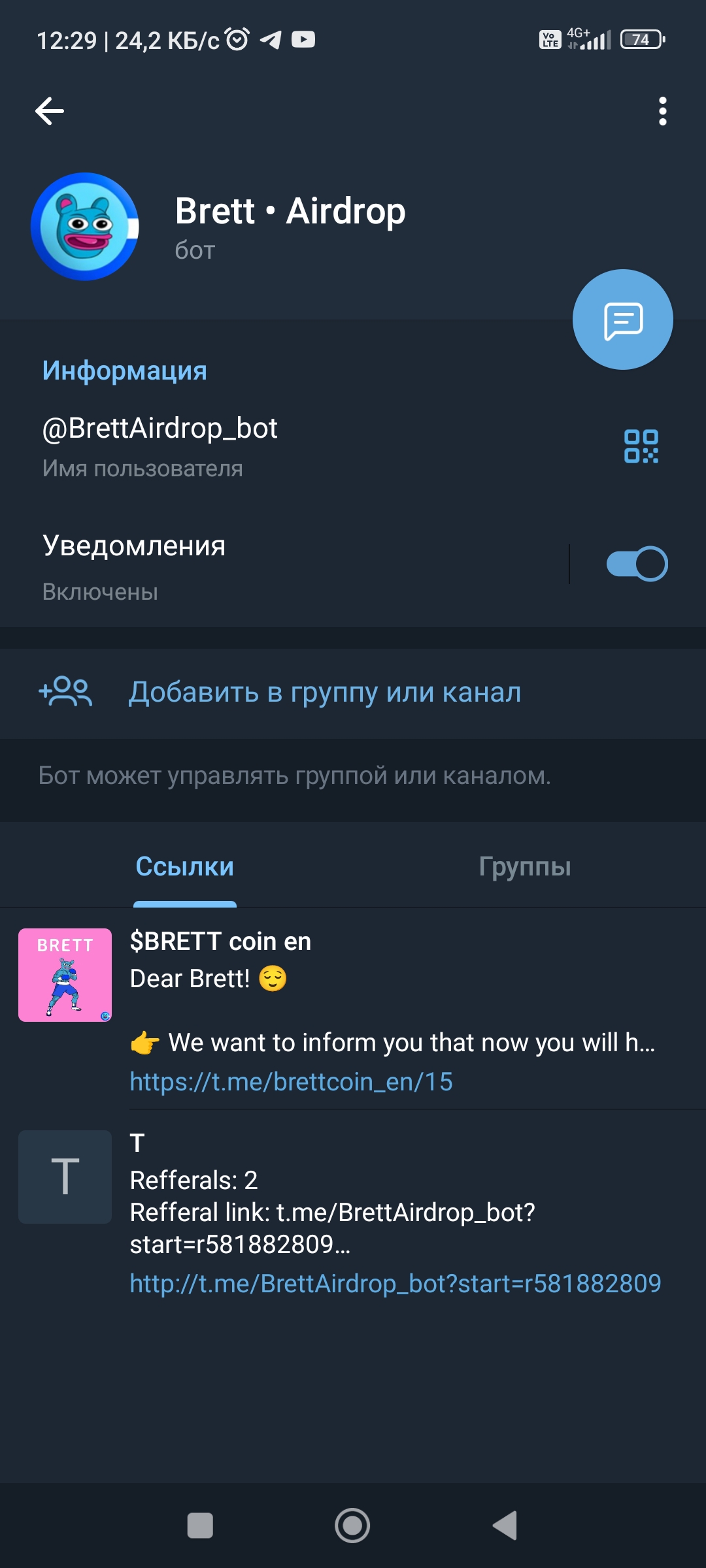Show QR code for @BrettAirdrop_bot

click(641, 446)
